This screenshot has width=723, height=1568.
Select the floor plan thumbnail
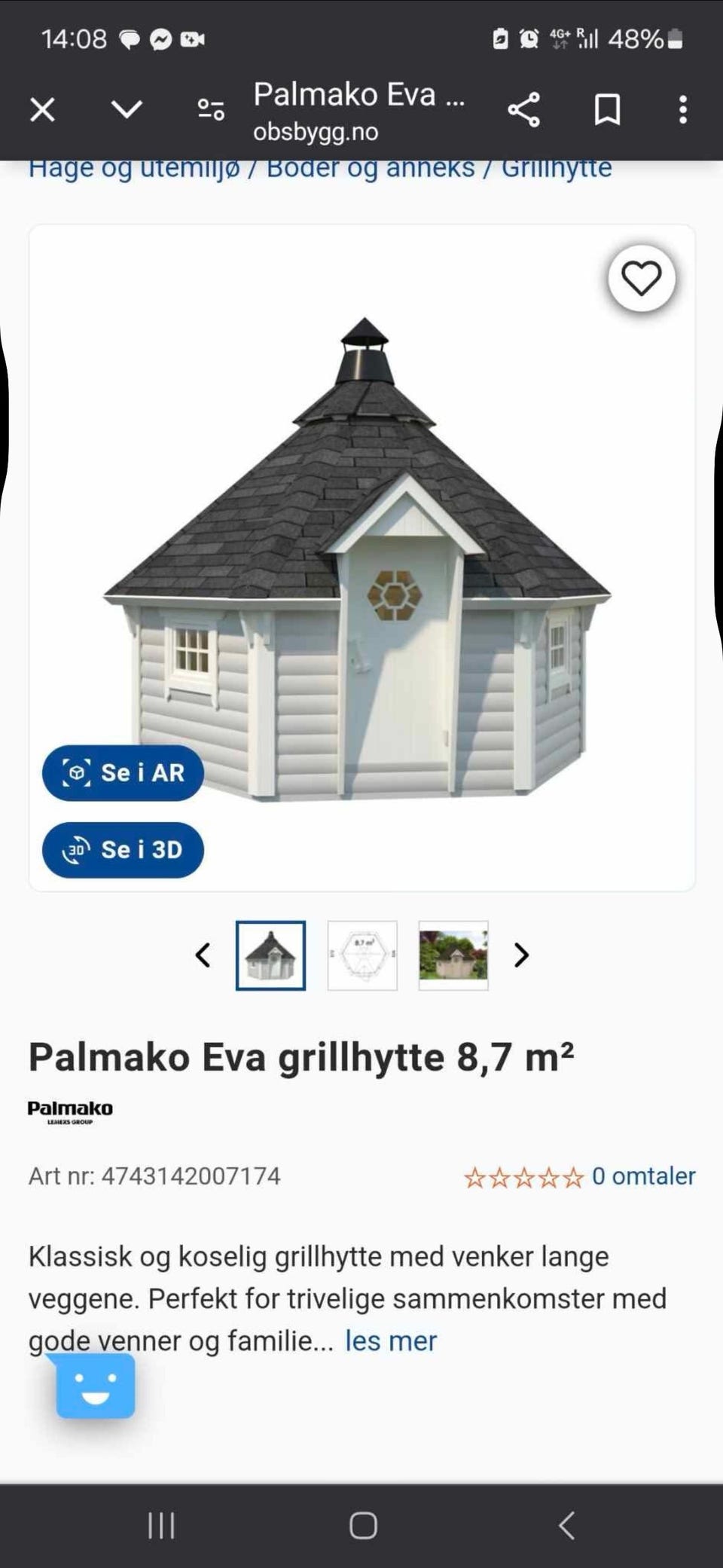tap(361, 955)
